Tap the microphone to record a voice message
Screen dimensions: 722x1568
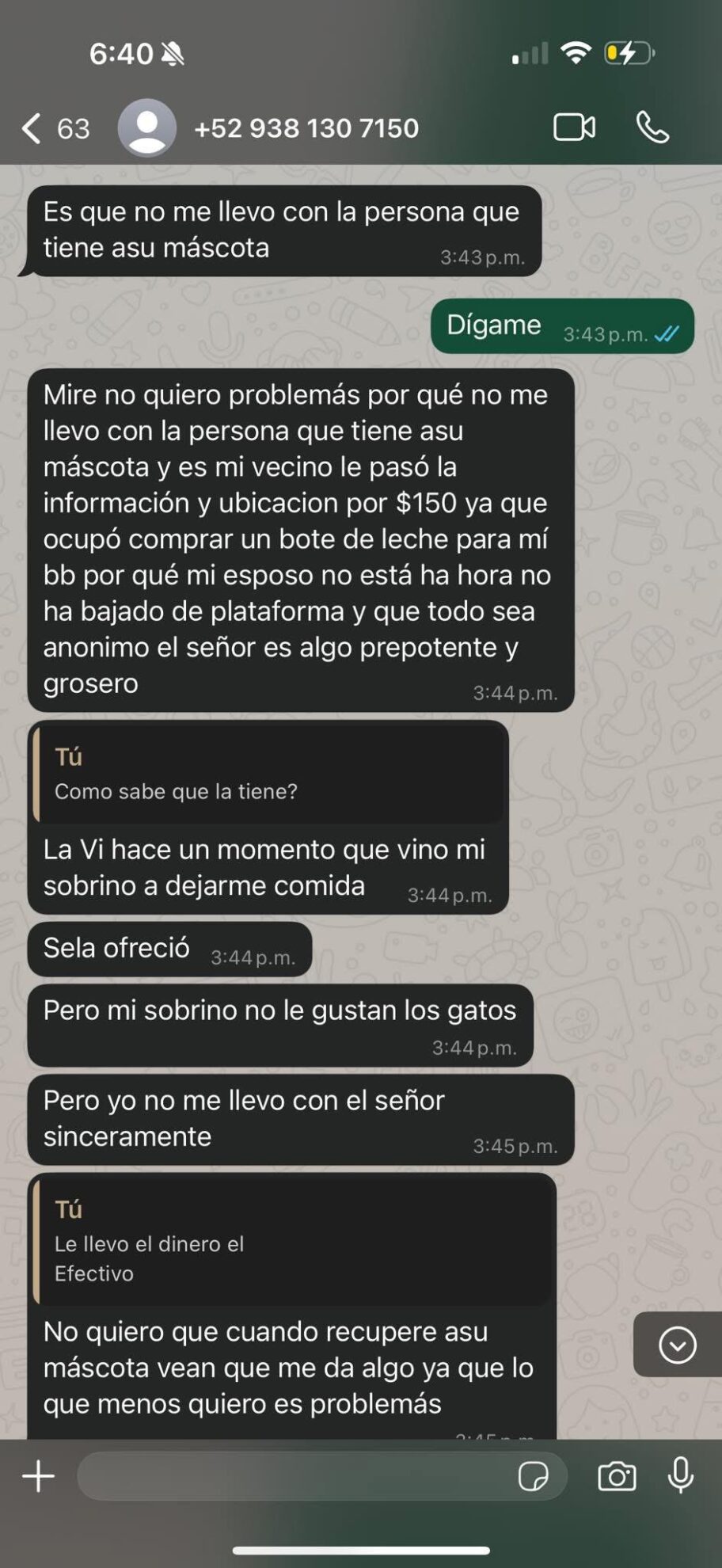(x=680, y=1476)
